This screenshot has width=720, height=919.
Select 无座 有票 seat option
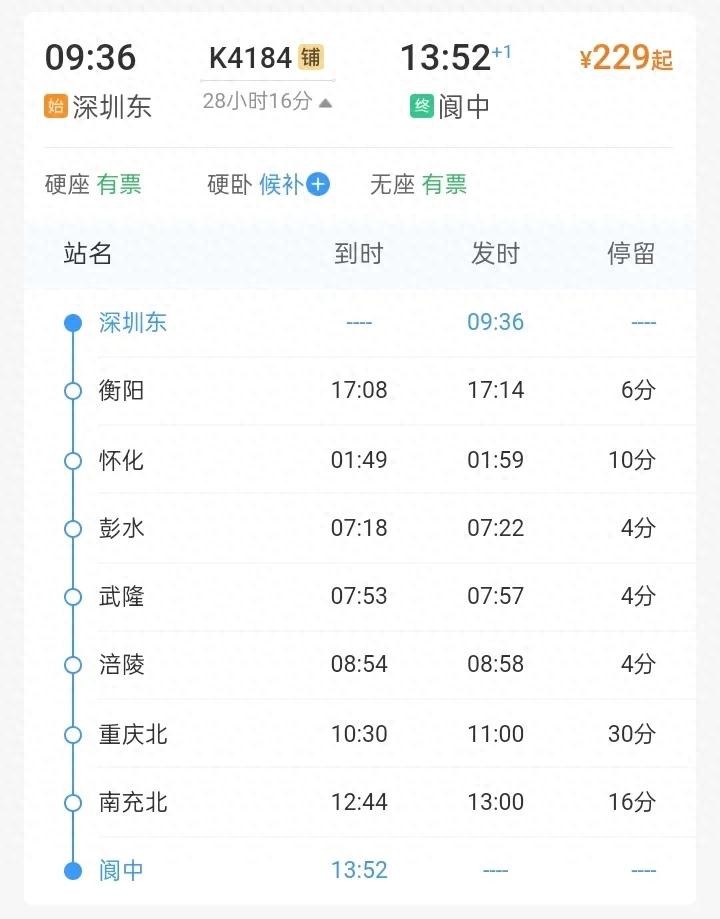tap(418, 184)
